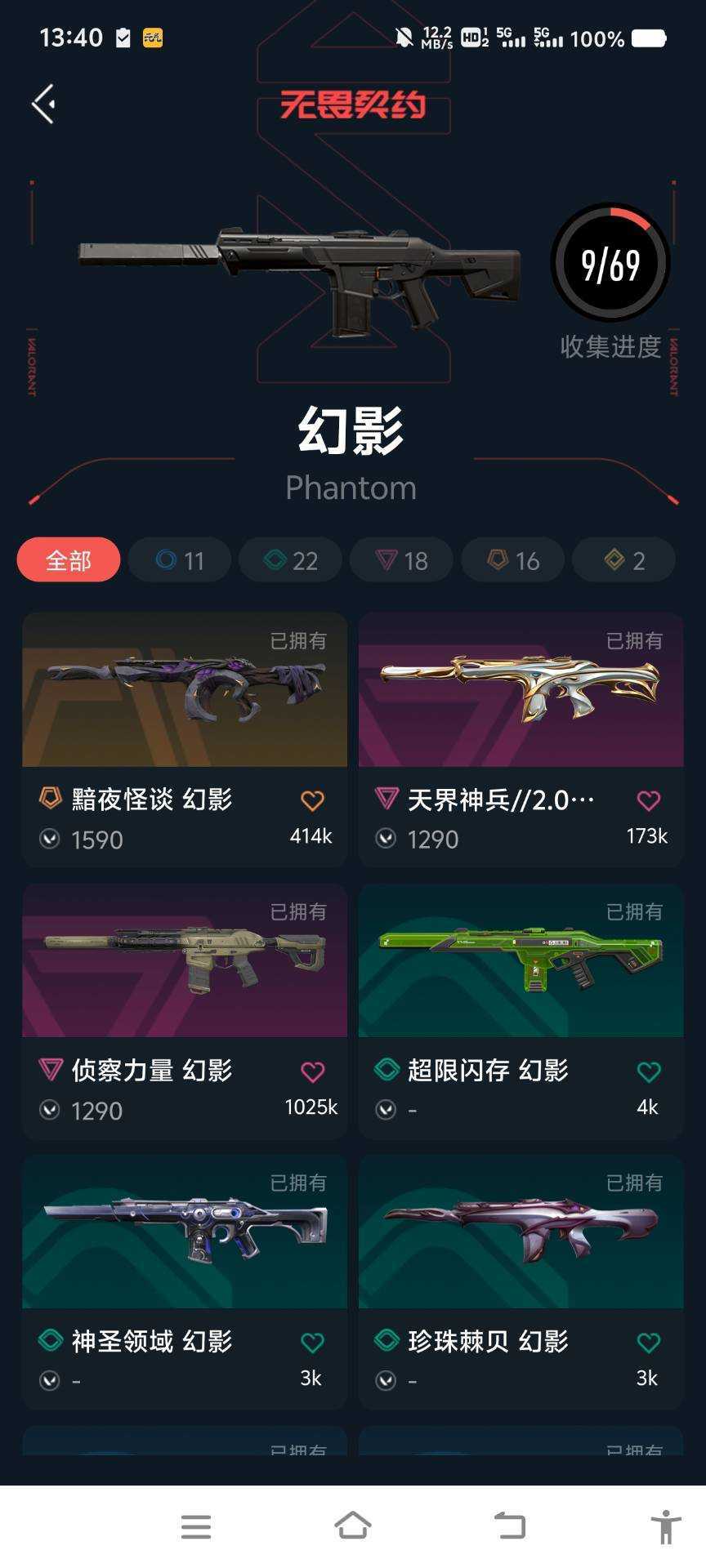
Task: Like the 神圣领域 幻影 skin
Action: pos(312,1343)
